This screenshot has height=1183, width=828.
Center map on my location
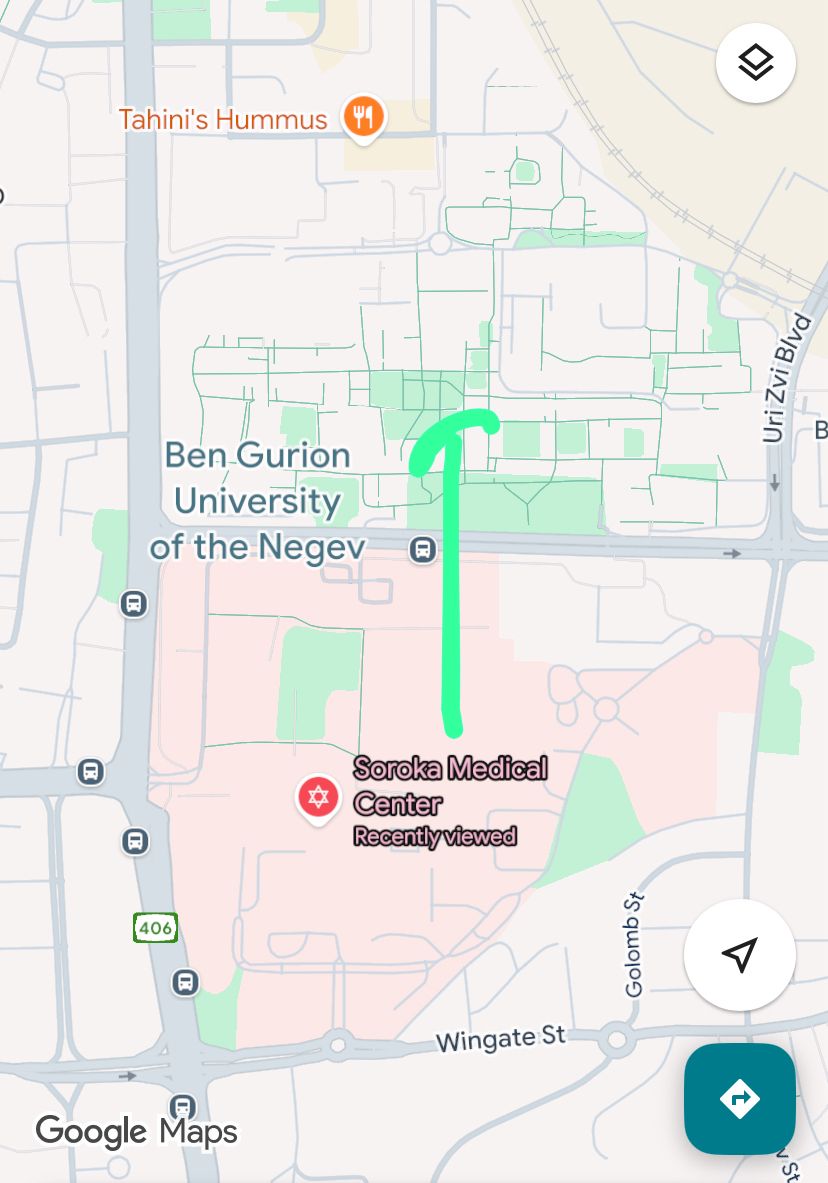coord(739,955)
